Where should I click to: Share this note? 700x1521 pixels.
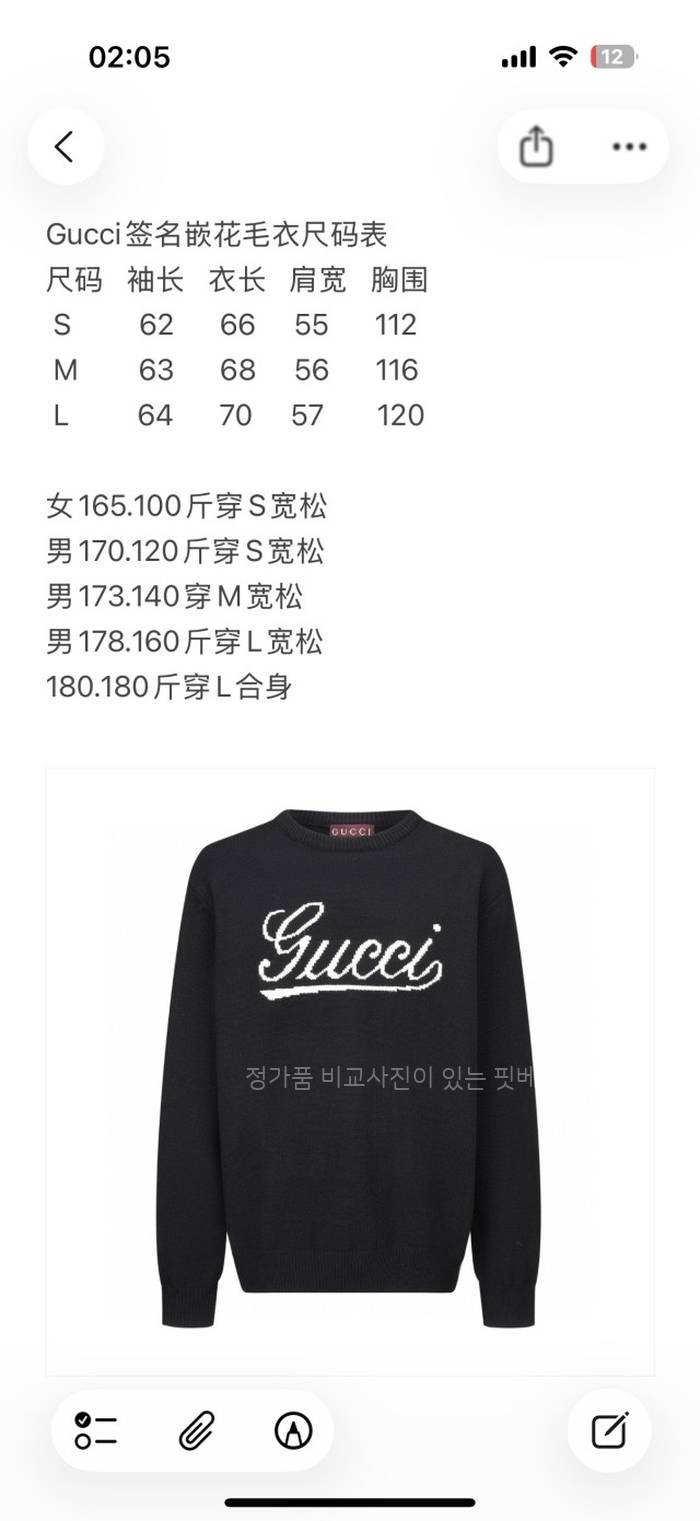pos(536,147)
